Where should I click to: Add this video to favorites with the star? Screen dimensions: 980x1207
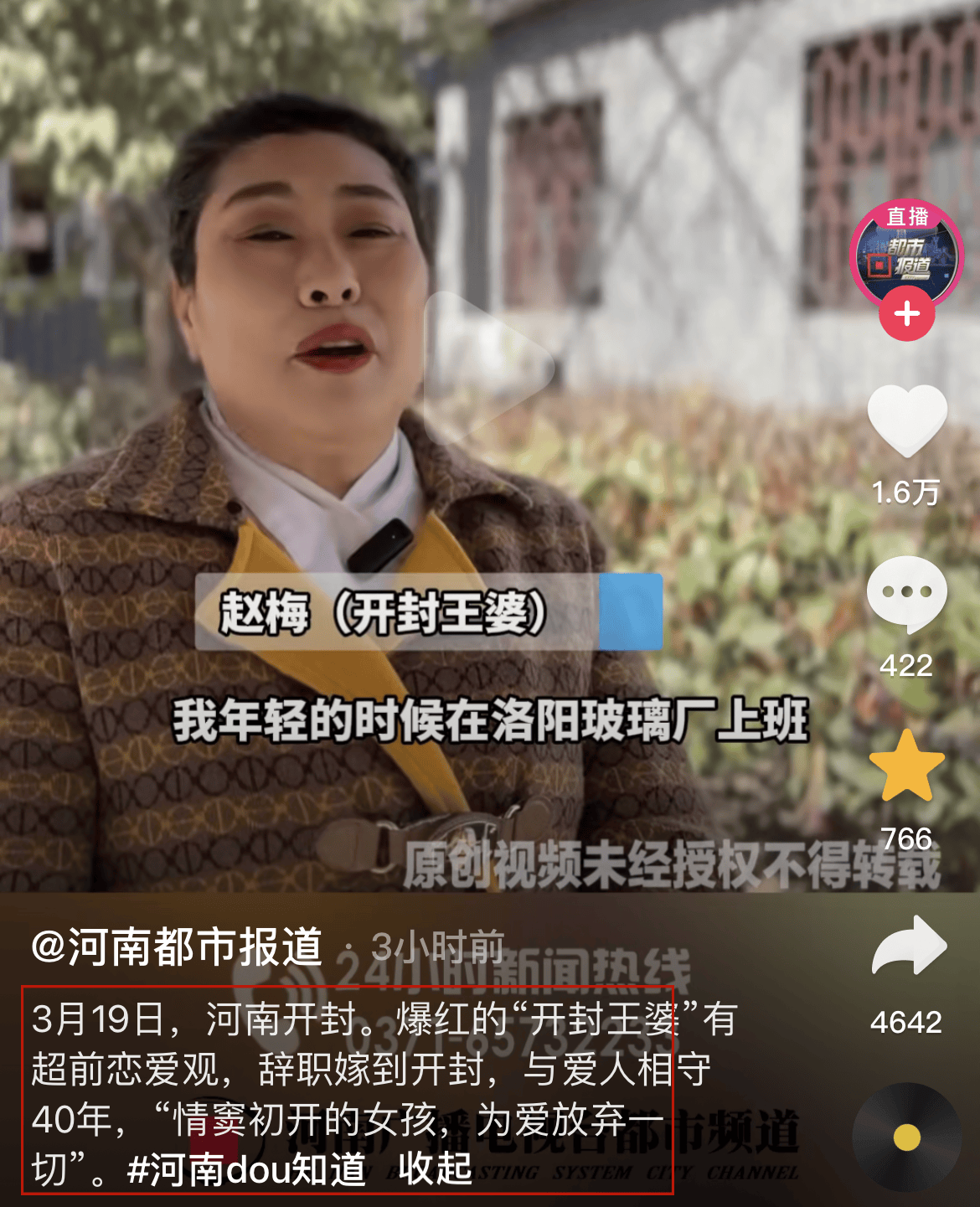906,766
